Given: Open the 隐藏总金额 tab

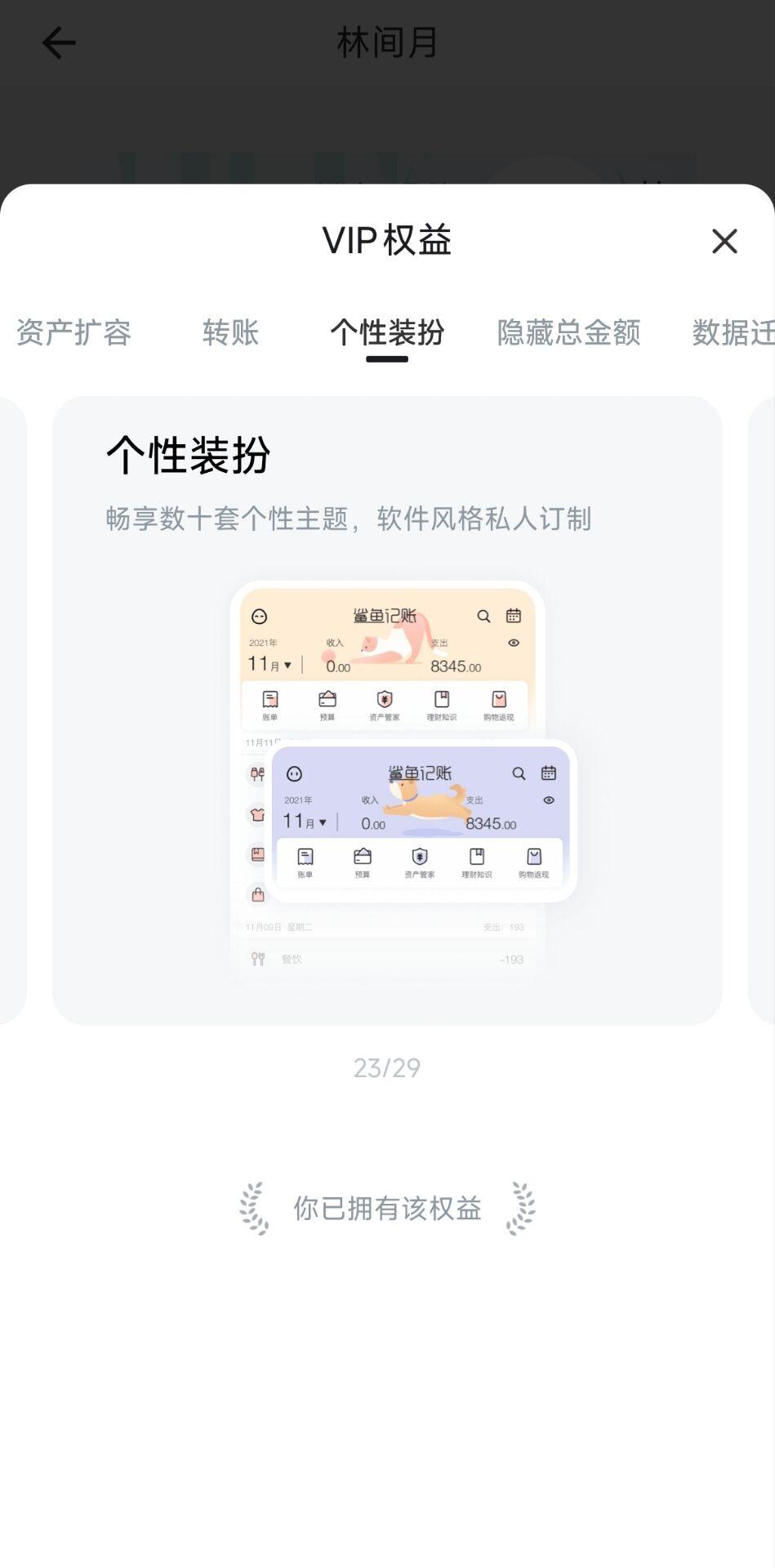Looking at the screenshot, I should click(568, 332).
